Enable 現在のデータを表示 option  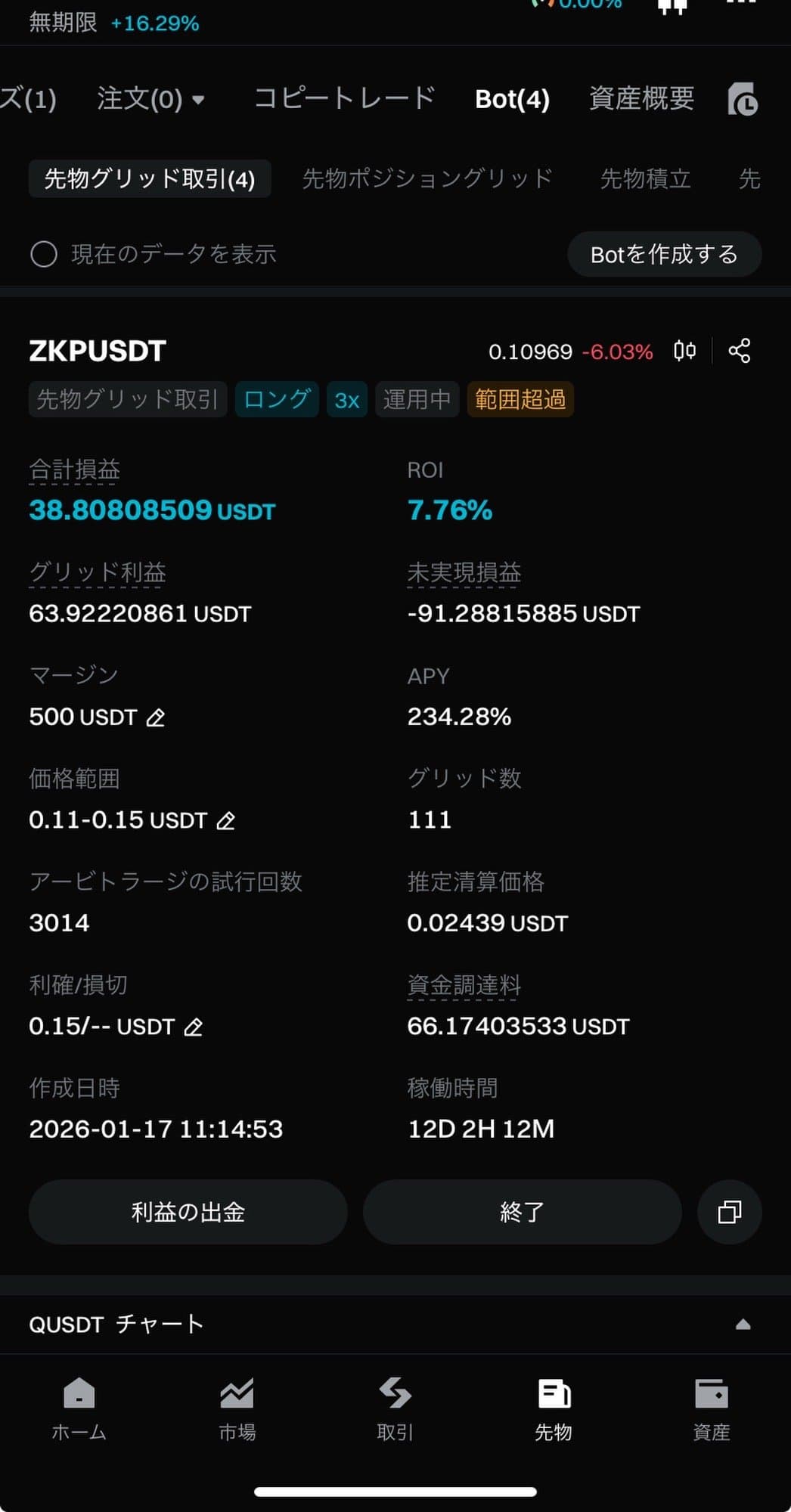click(x=44, y=254)
